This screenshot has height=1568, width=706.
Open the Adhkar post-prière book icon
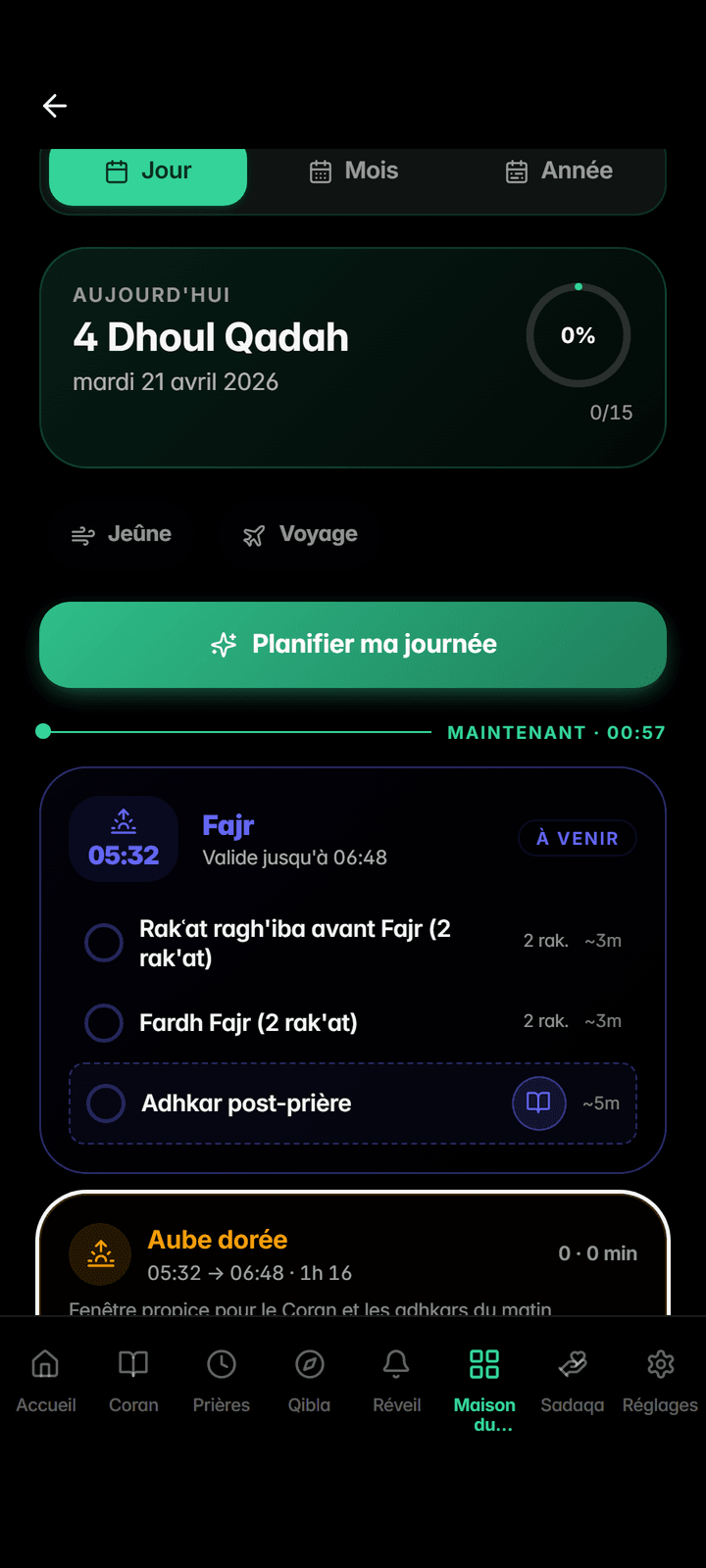[538, 1103]
